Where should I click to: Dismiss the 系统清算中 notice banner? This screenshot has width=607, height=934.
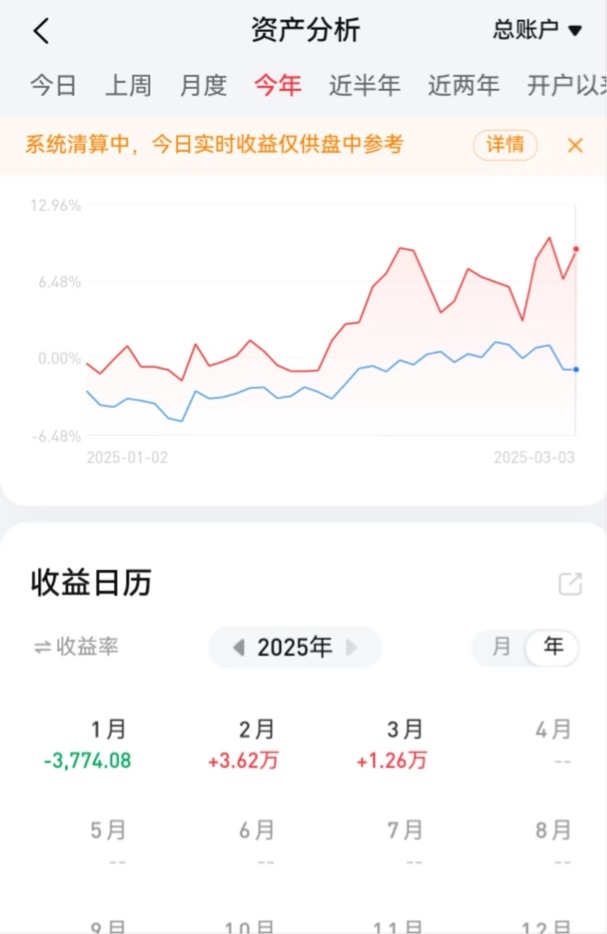[x=575, y=145]
